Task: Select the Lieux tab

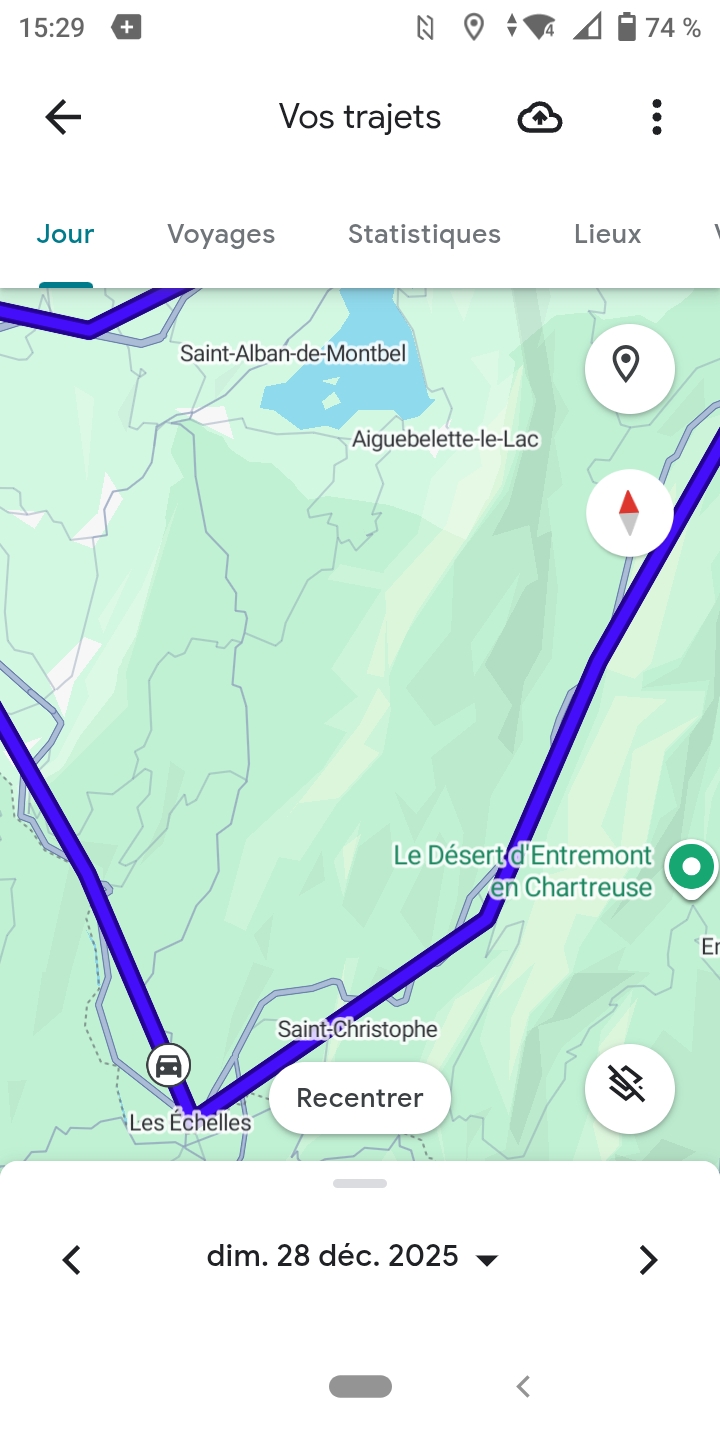Action: click(x=607, y=234)
